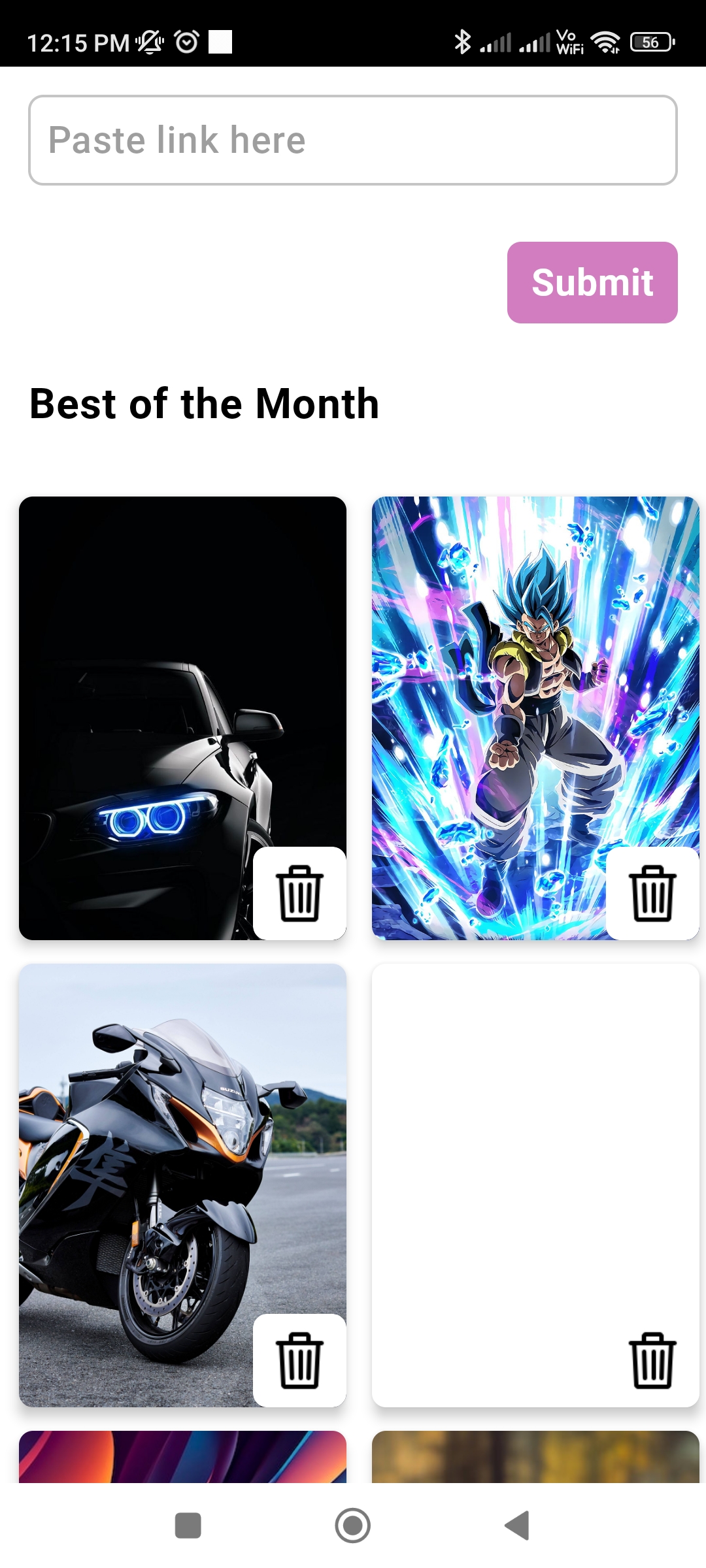Image resolution: width=706 pixels, height=1568 pixels.
Task: Go to the home screen
Action: tap(353, 1526)
